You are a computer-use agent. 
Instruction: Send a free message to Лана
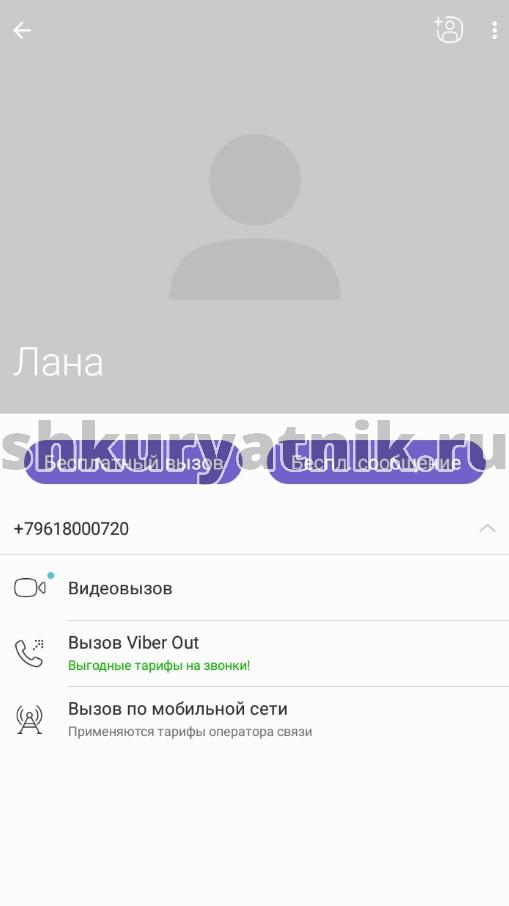pyautogui.click(x=376, y=462)
